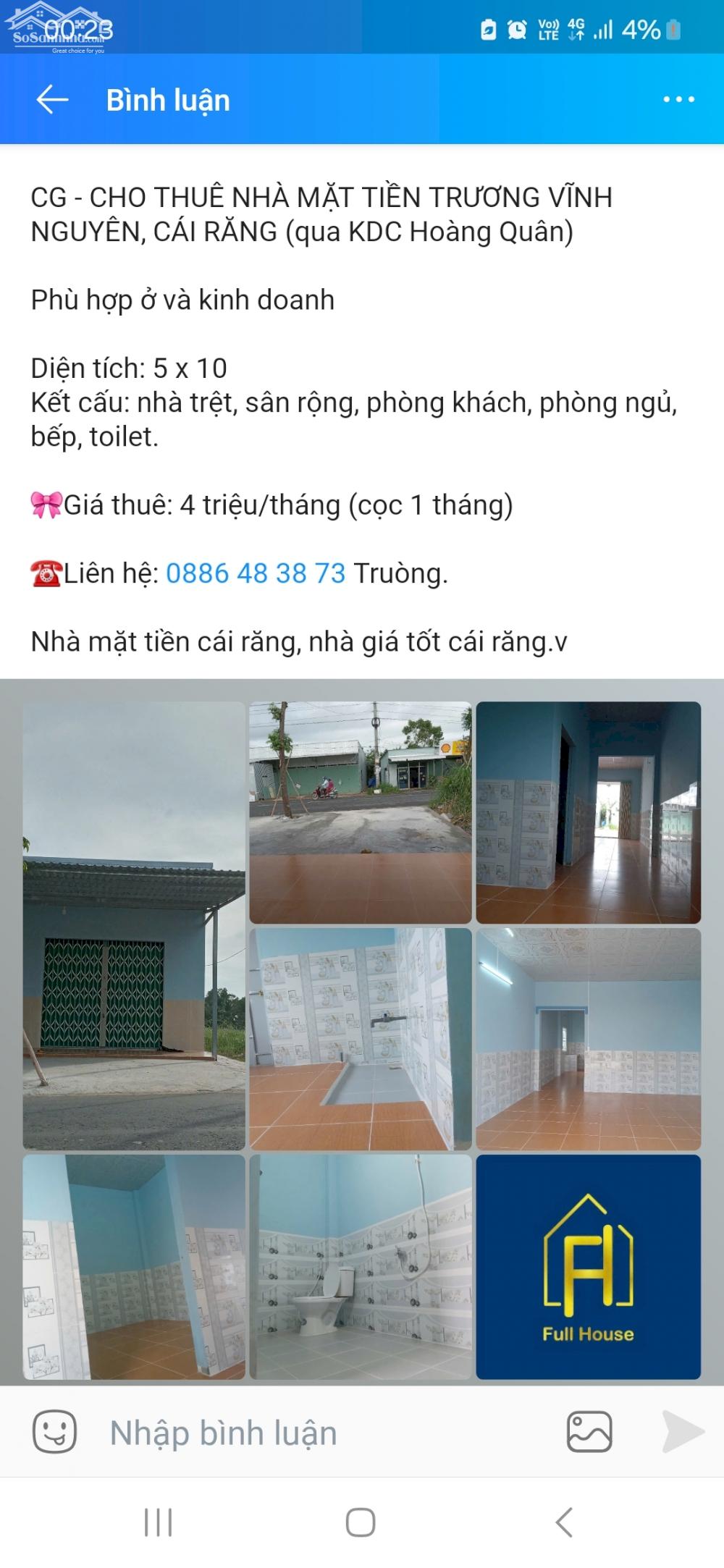Open the three-dot overflow menu
This screenshot has width=724, height=1568.
coord(678,100)
